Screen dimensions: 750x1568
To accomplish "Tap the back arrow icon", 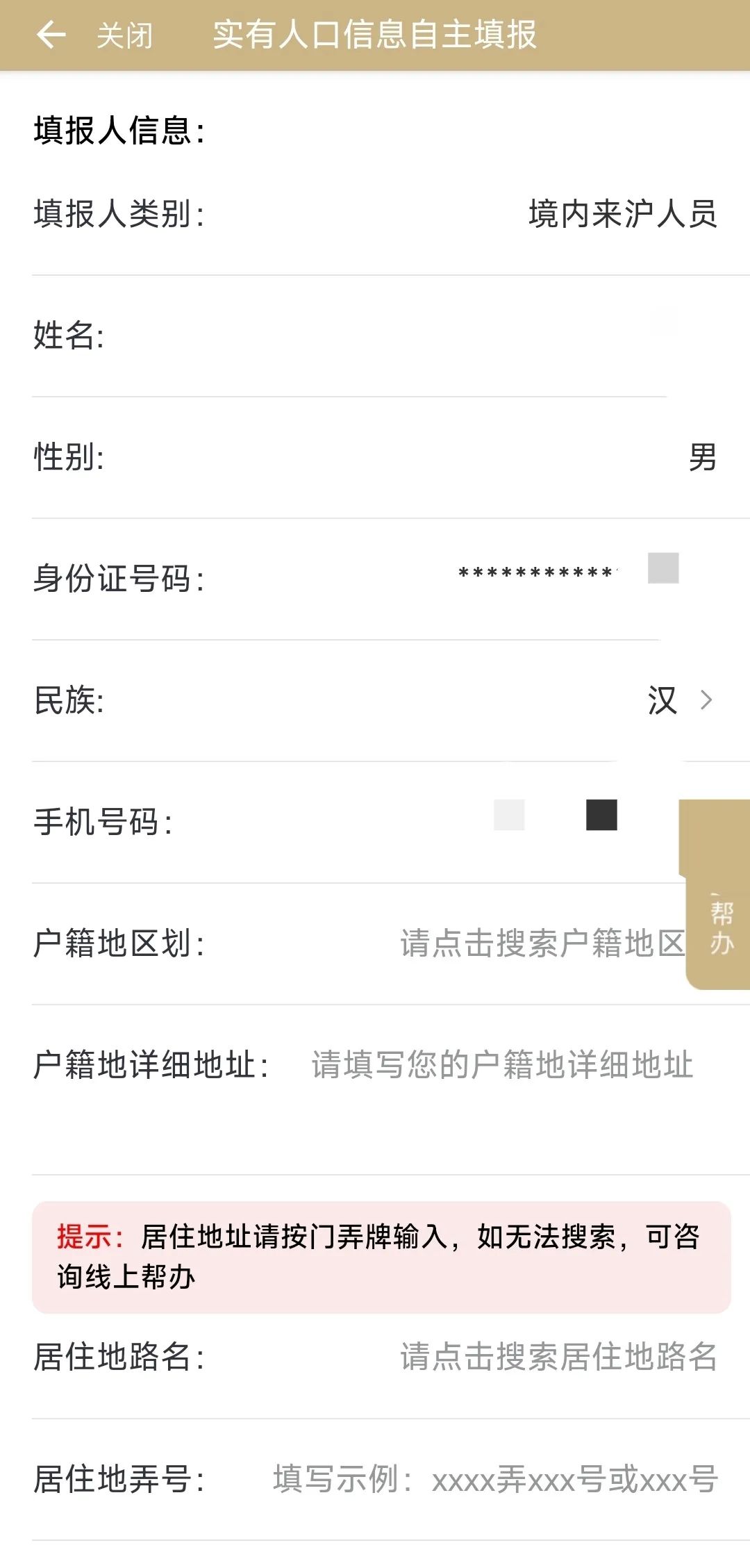I will (x=51, y=35).
